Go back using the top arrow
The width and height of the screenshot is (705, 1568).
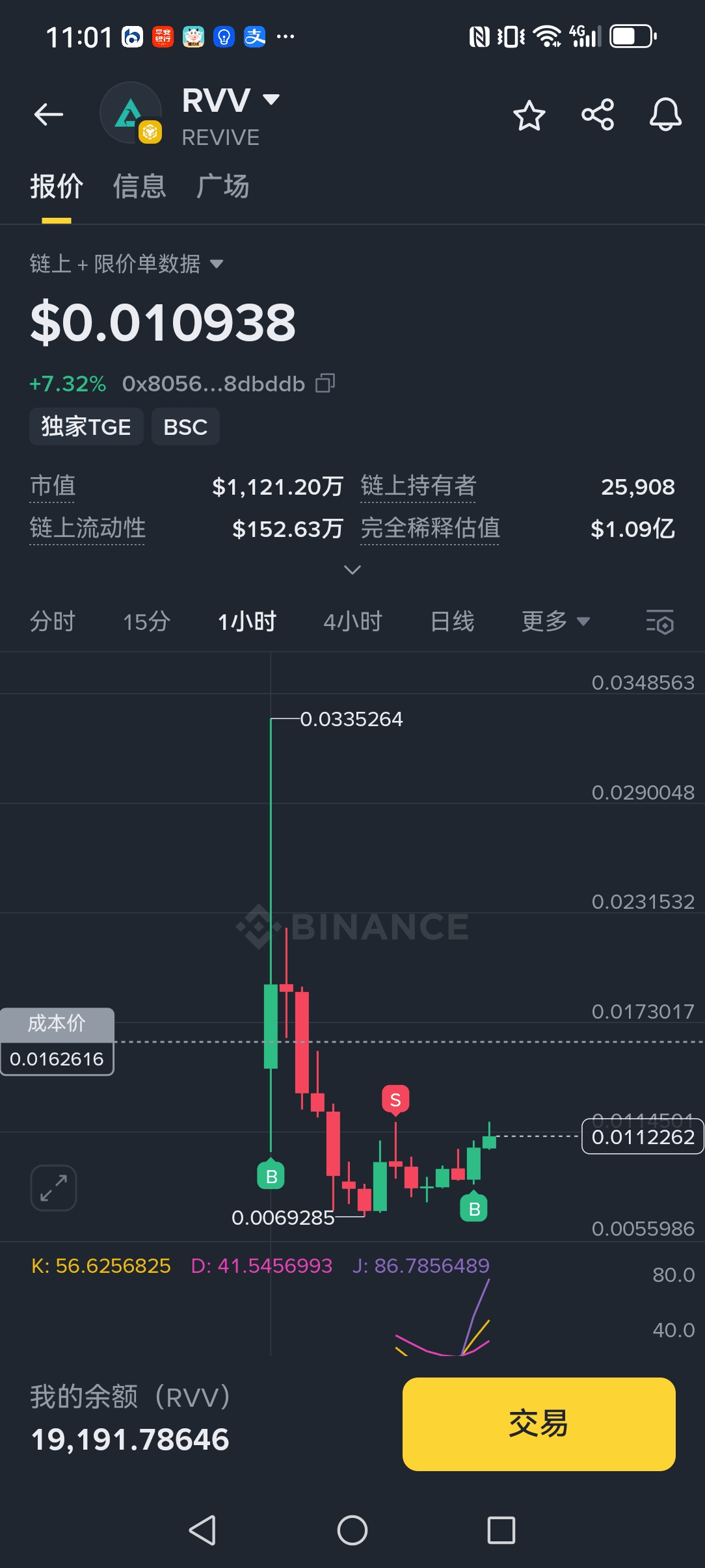49,115
